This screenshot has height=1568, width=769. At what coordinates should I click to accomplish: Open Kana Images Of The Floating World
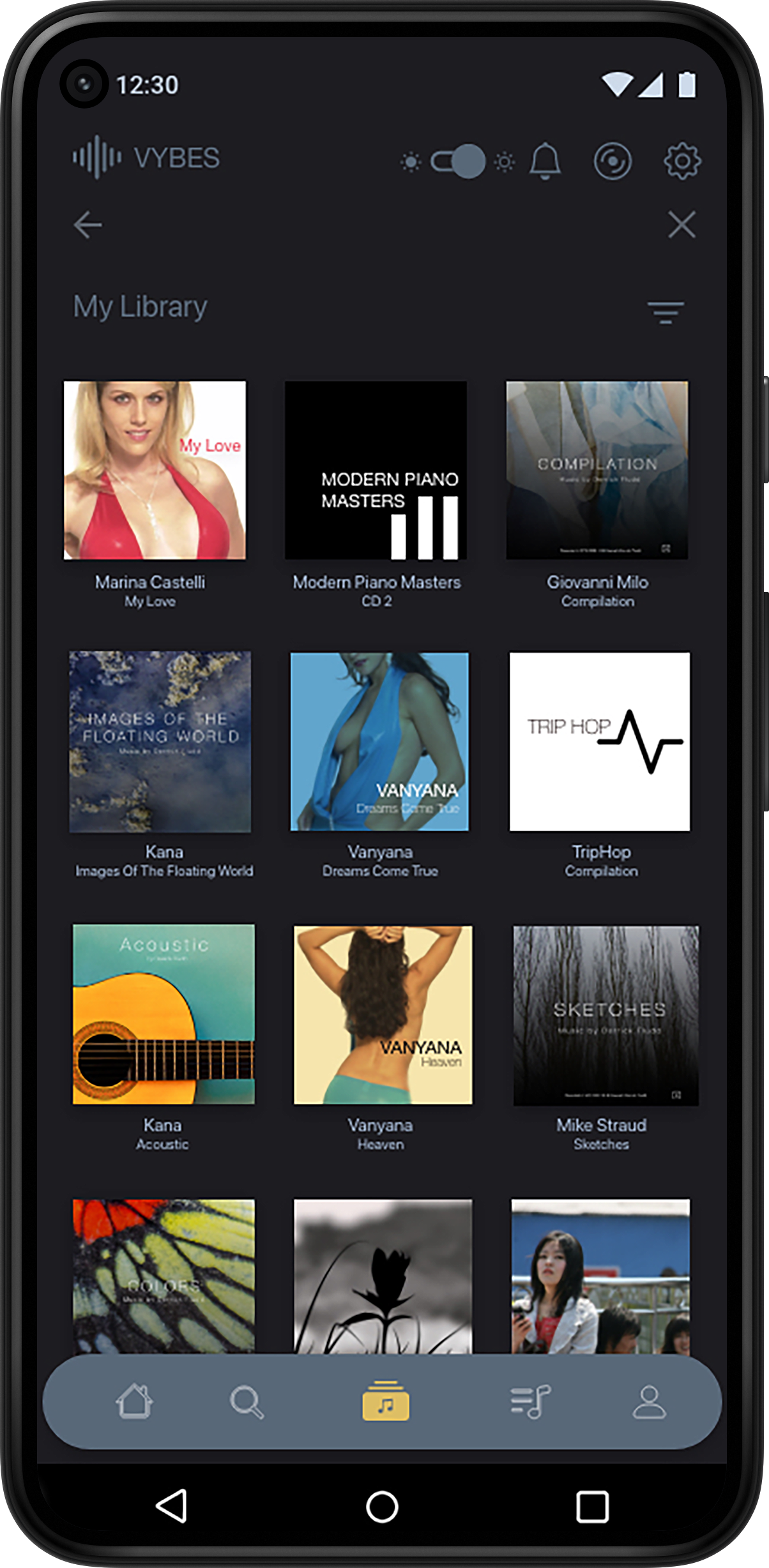tap(160, 741)
